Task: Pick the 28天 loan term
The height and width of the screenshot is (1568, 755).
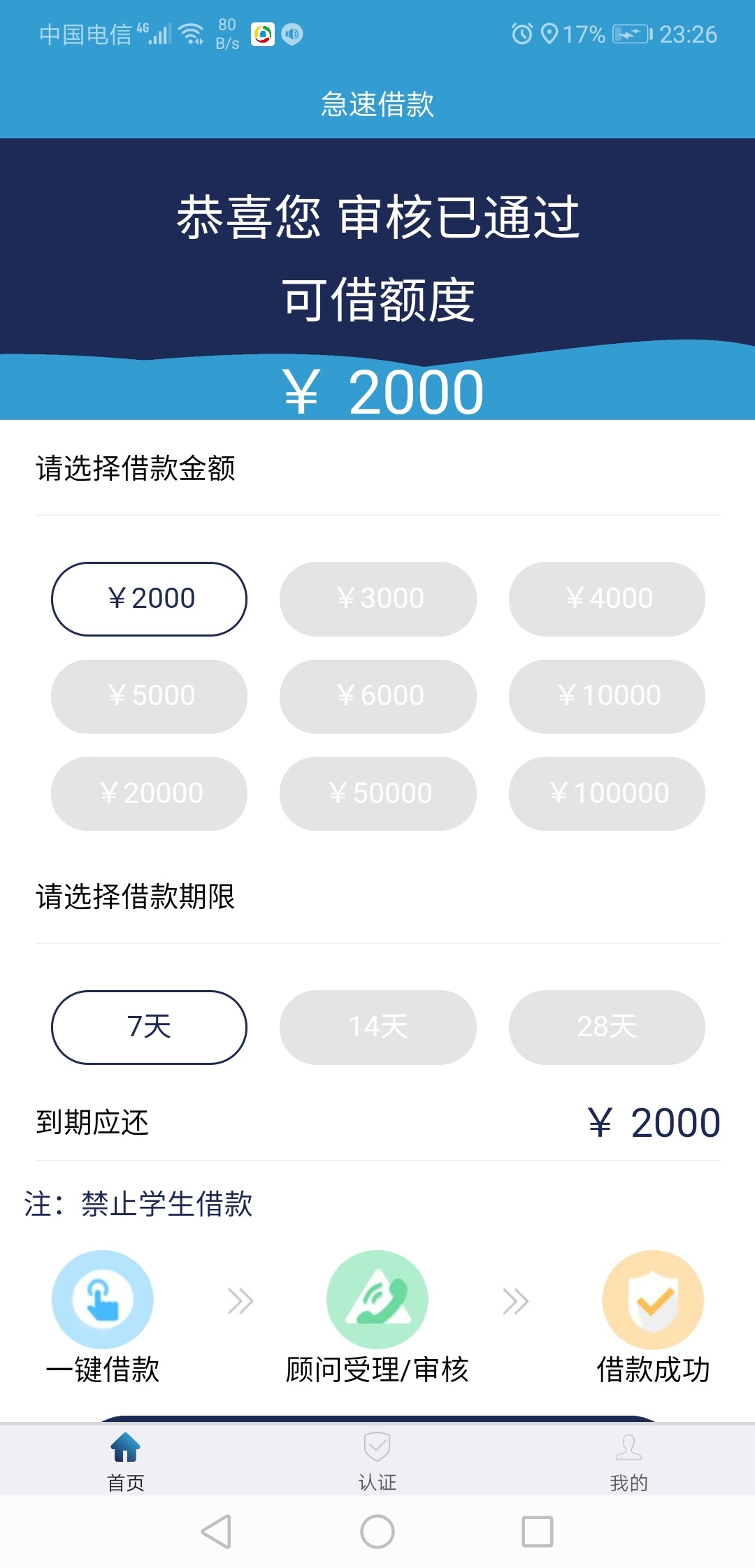Action: click(x=607, y=1027)
